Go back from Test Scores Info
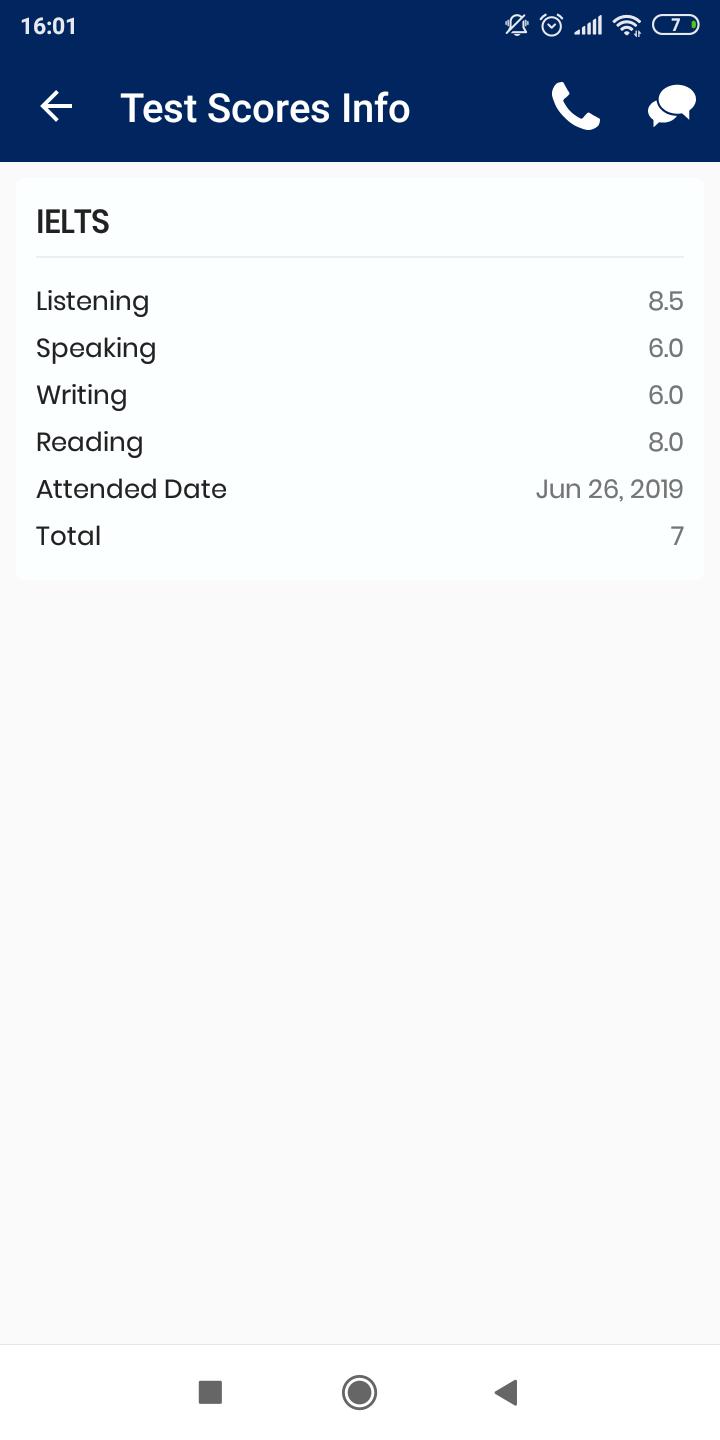This screenshot has width=720, height=1440. [56, 107]
